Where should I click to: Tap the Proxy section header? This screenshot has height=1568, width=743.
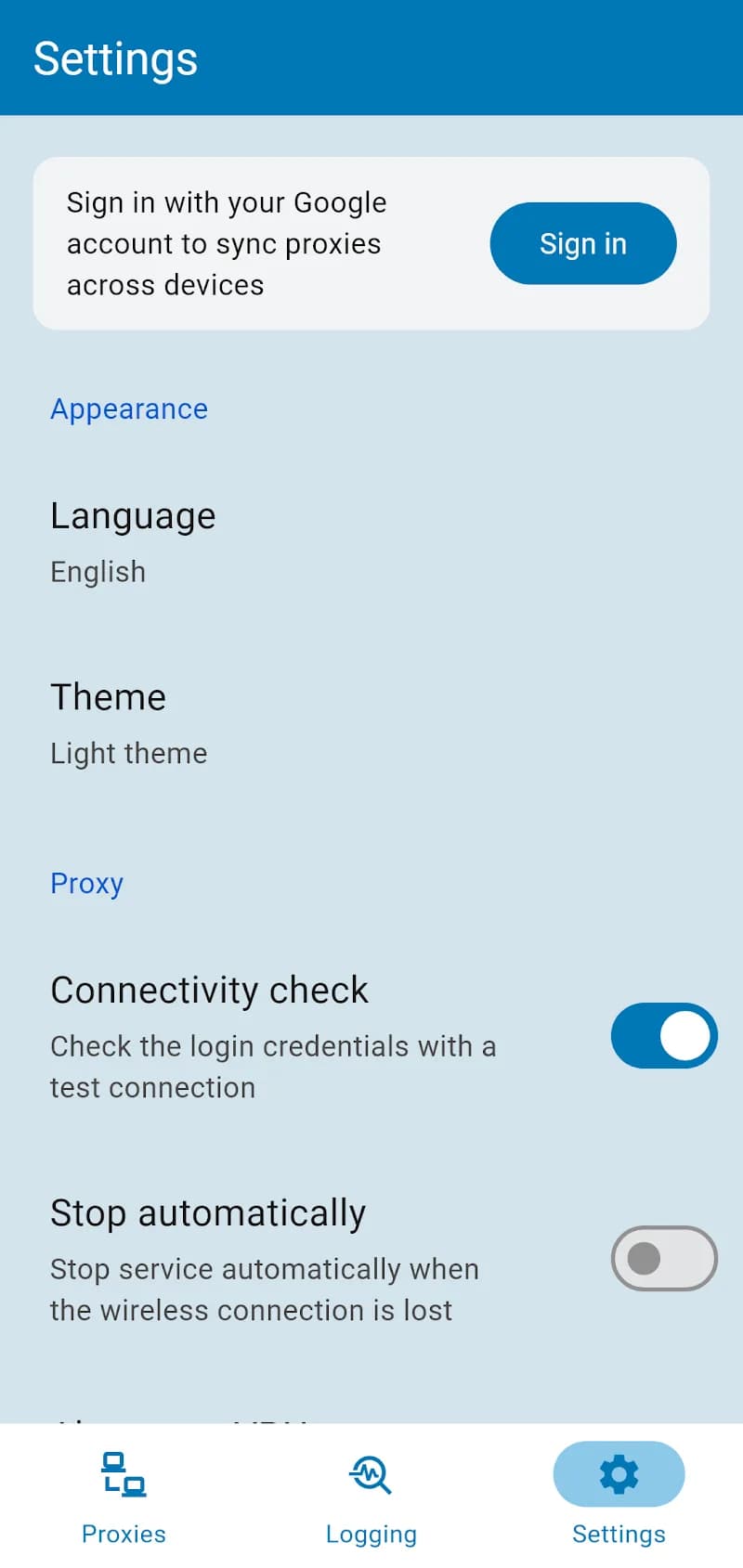[86, 883]
